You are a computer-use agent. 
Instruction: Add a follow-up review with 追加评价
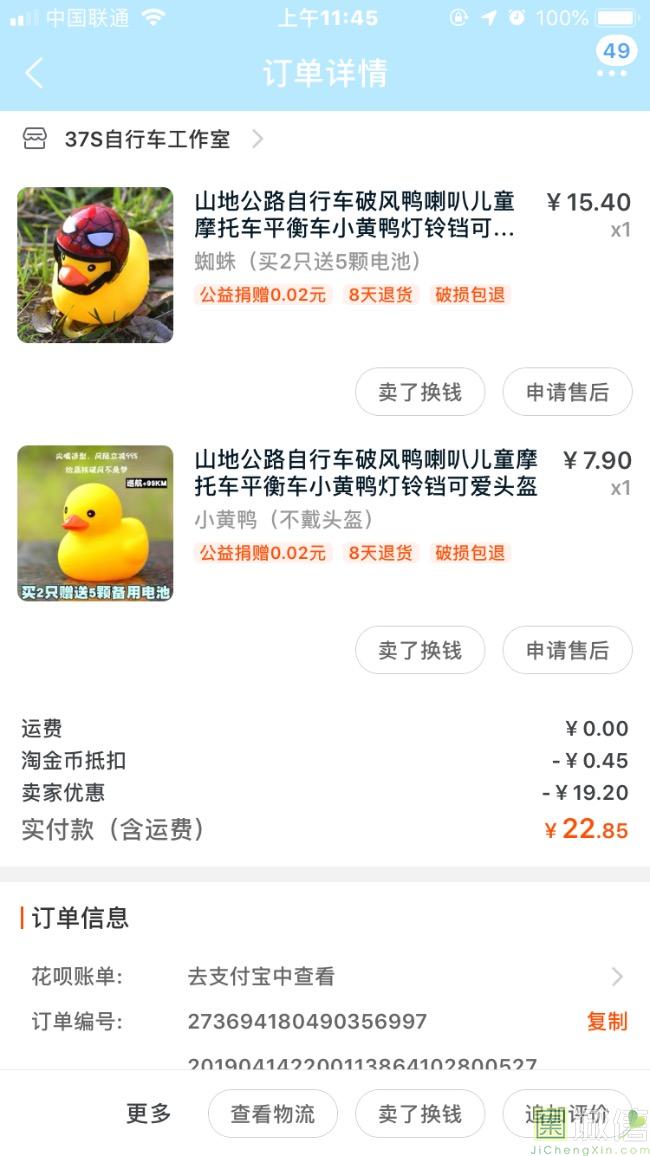point(567,1113)
